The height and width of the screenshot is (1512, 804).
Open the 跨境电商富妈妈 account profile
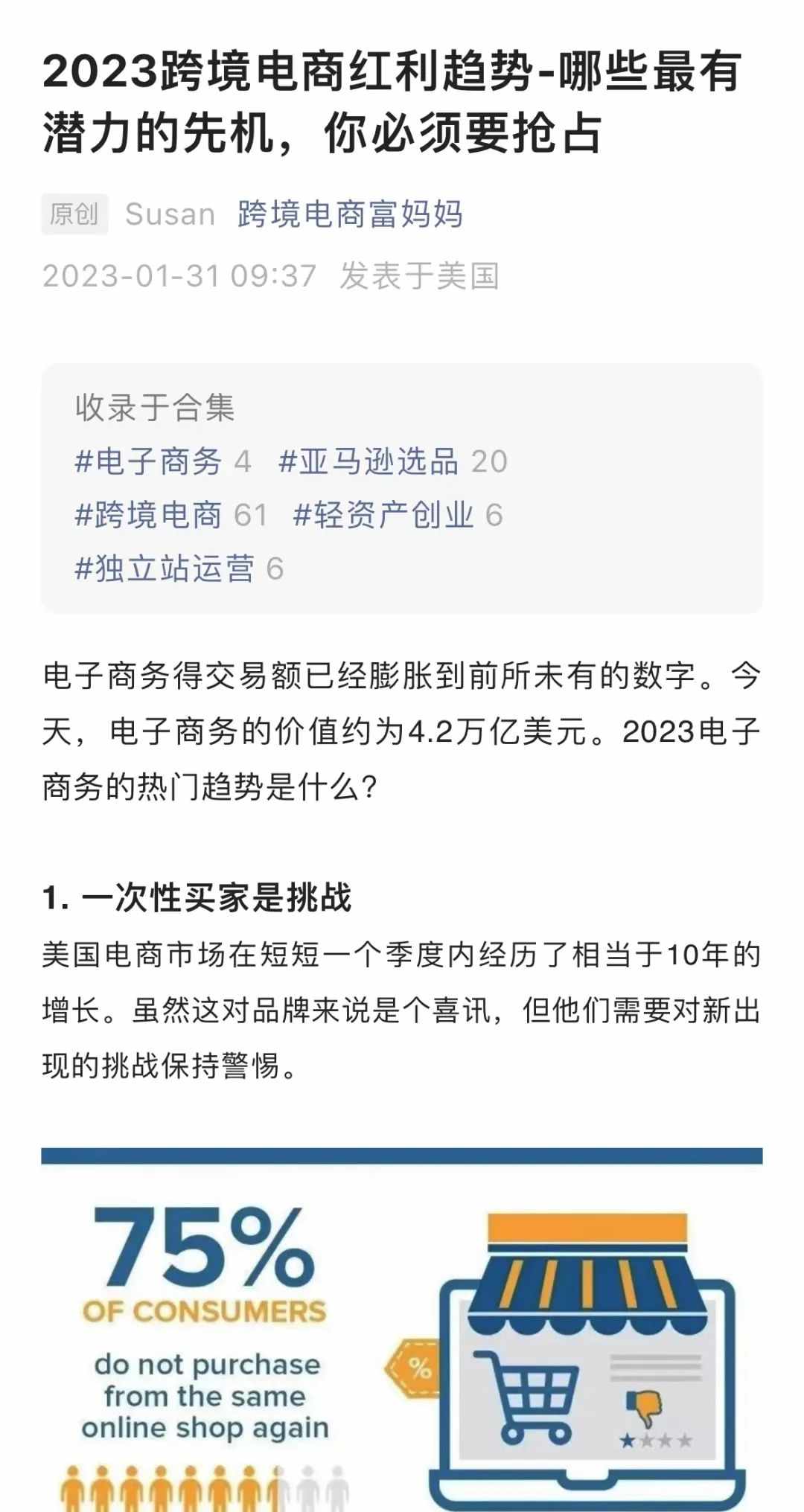(350, 214)
